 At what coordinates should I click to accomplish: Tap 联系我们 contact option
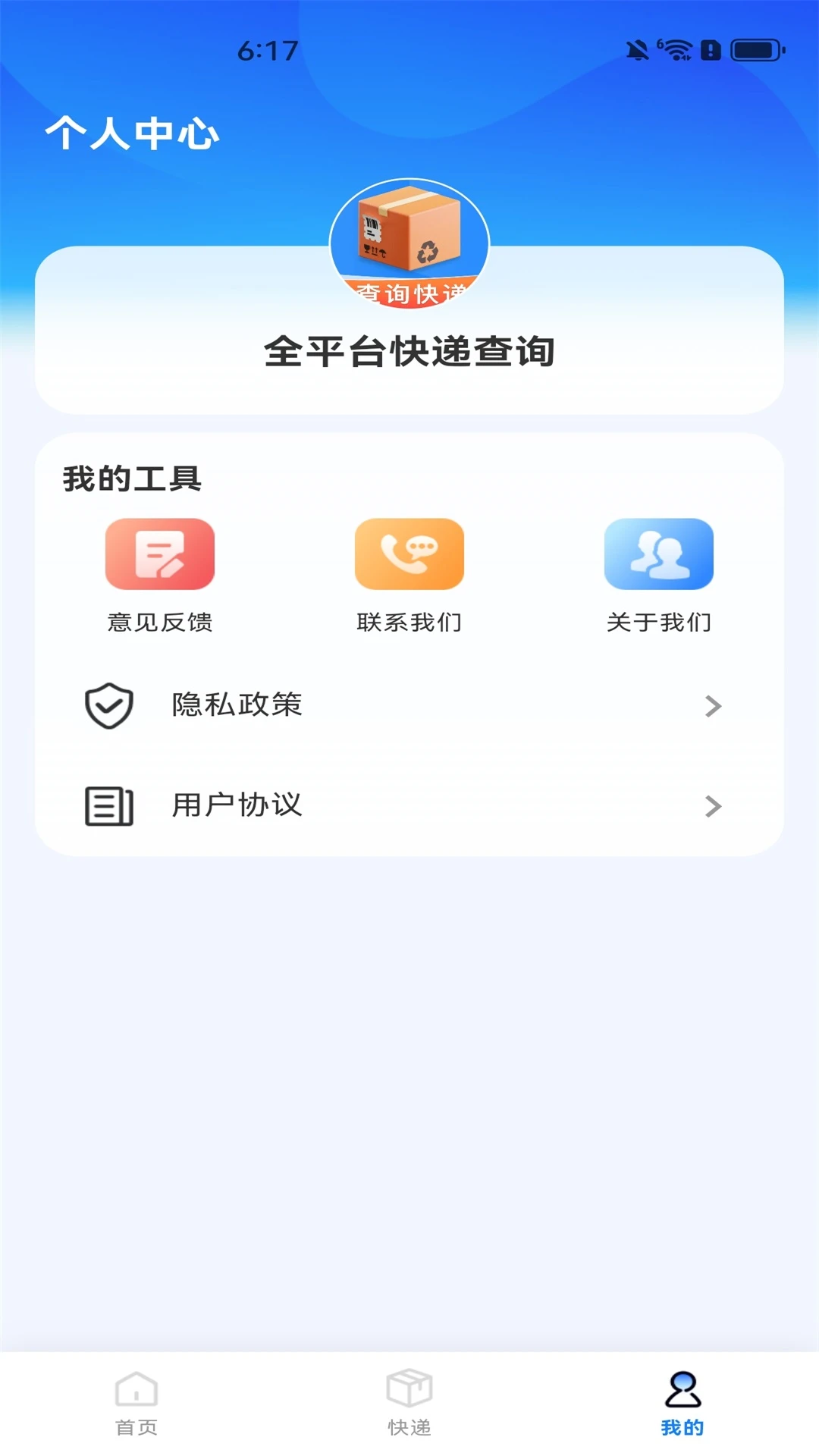coord(409,574)
